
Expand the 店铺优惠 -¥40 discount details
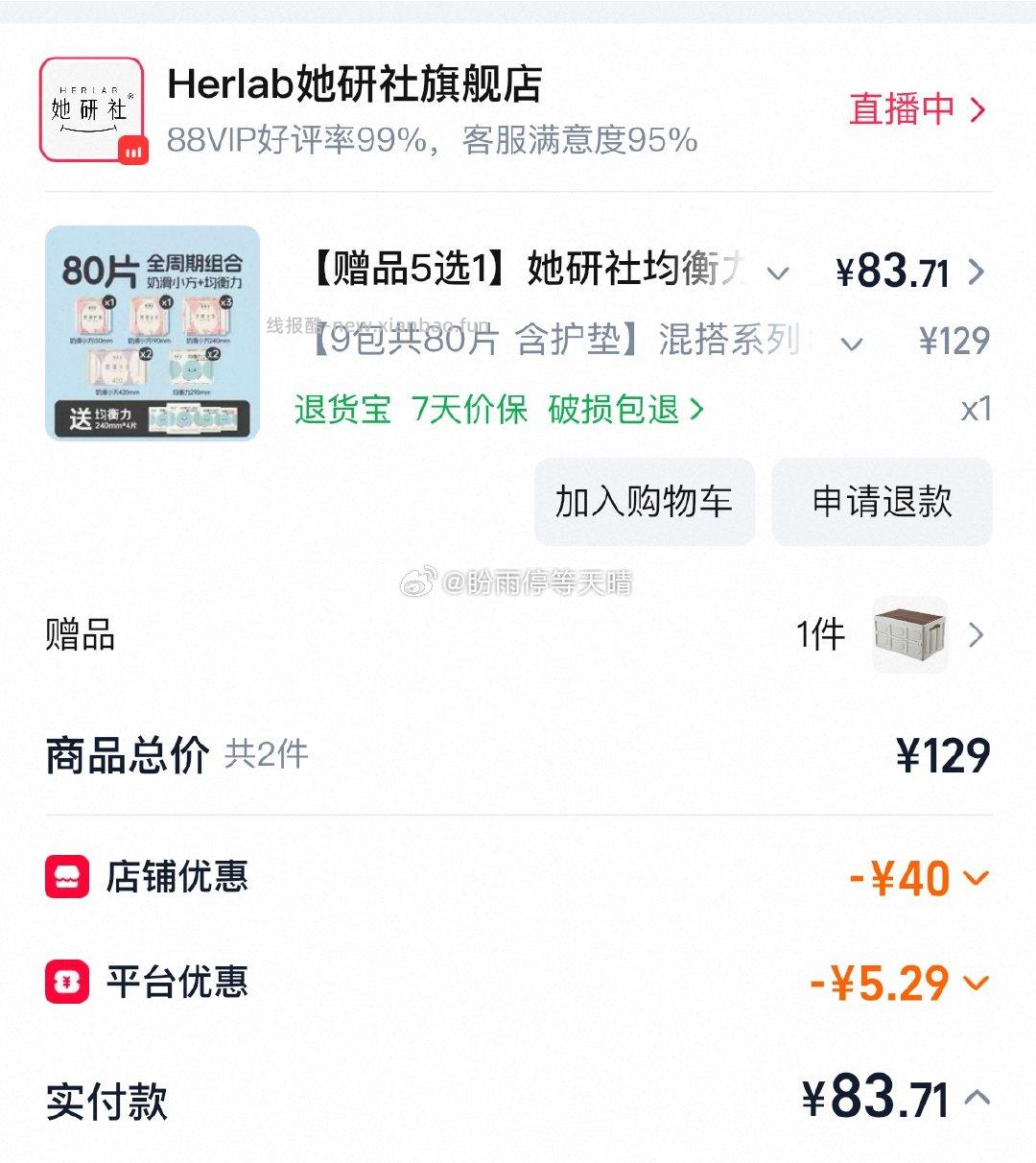[977, 877]
